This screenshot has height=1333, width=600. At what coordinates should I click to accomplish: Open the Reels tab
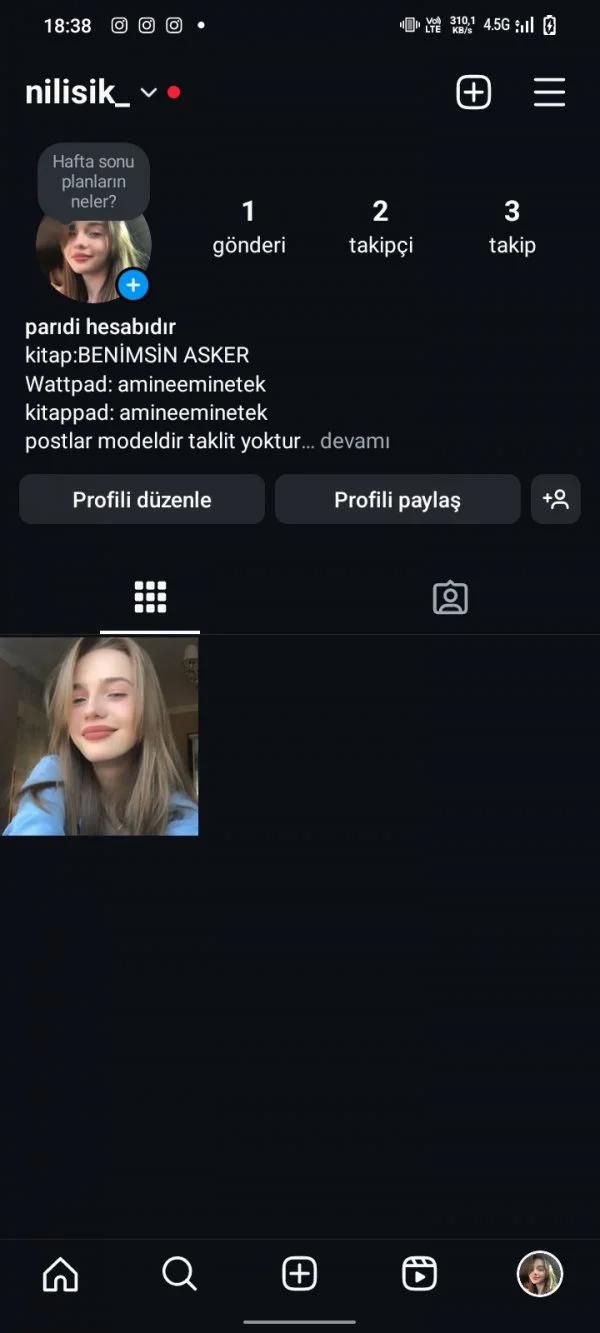(x=419, y=1274)
